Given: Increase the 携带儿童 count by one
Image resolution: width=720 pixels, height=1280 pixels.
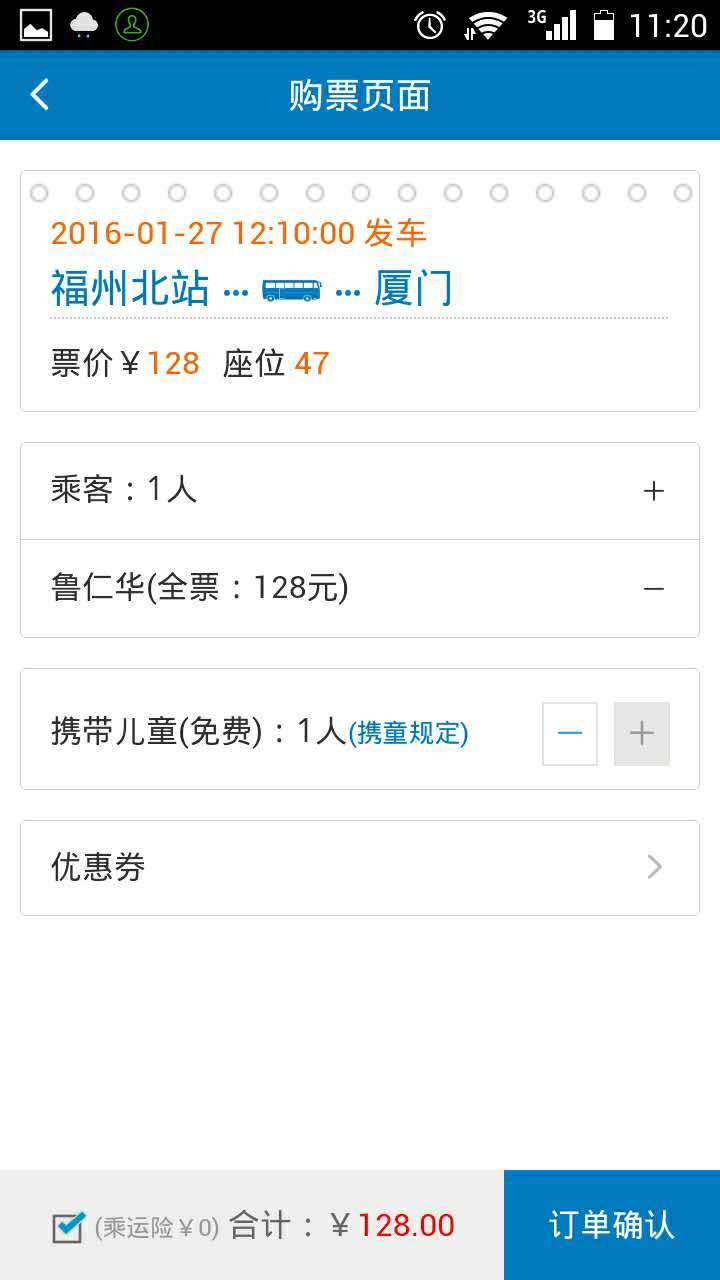Looking at the screenshot, I should click(642, 734).
